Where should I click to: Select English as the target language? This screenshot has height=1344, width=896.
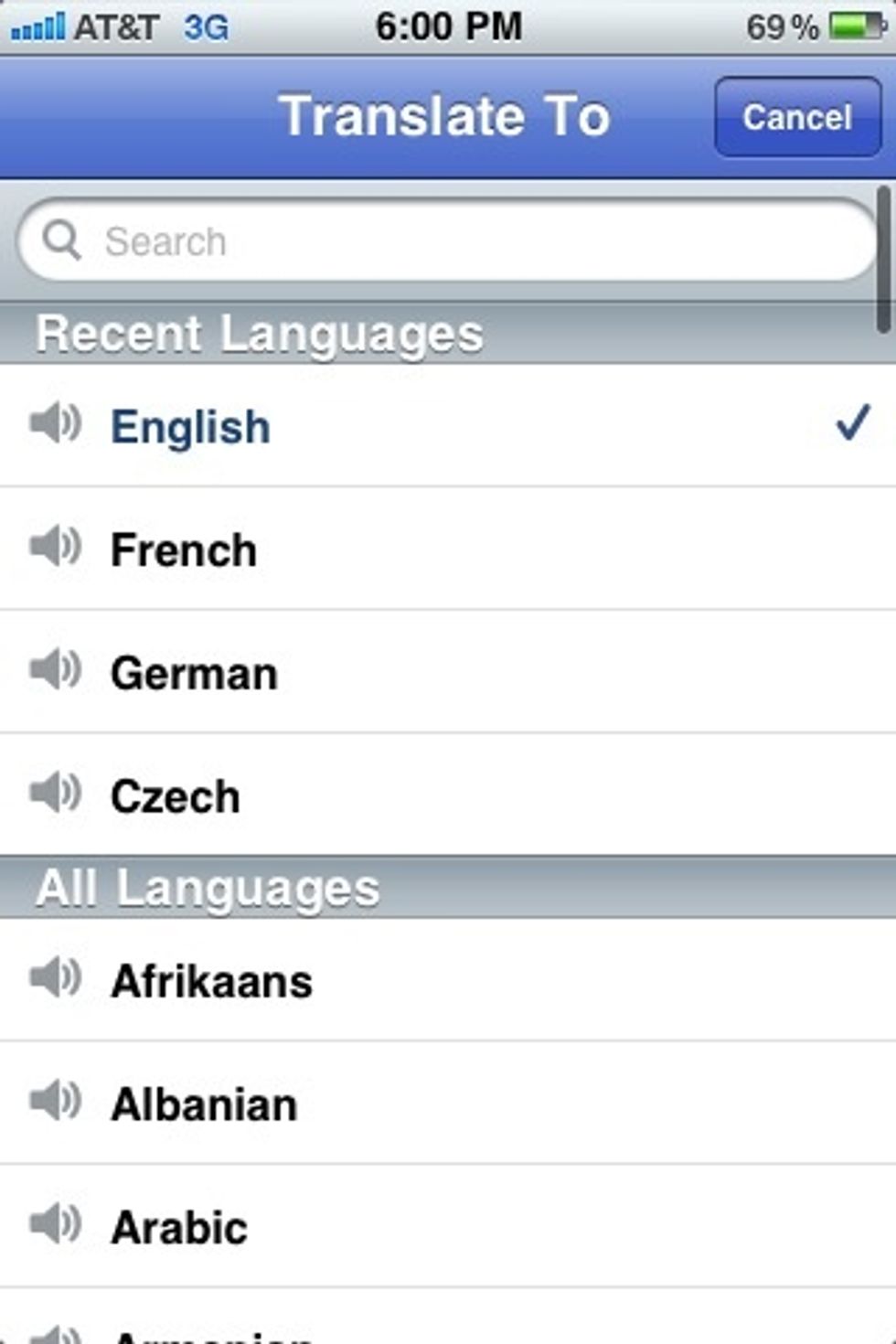(190, 427)
